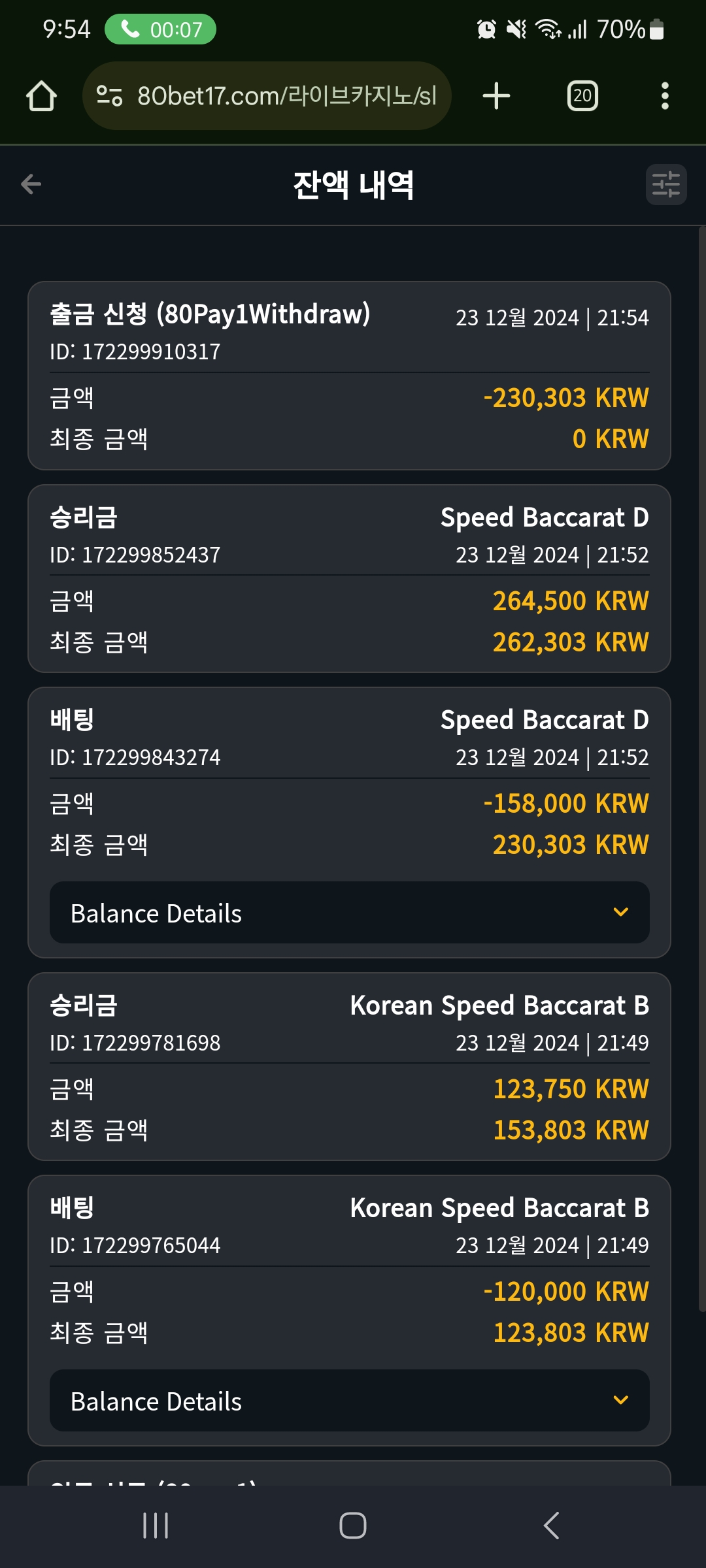
Task: Open the filter settings icon
Action: point(666,184)
